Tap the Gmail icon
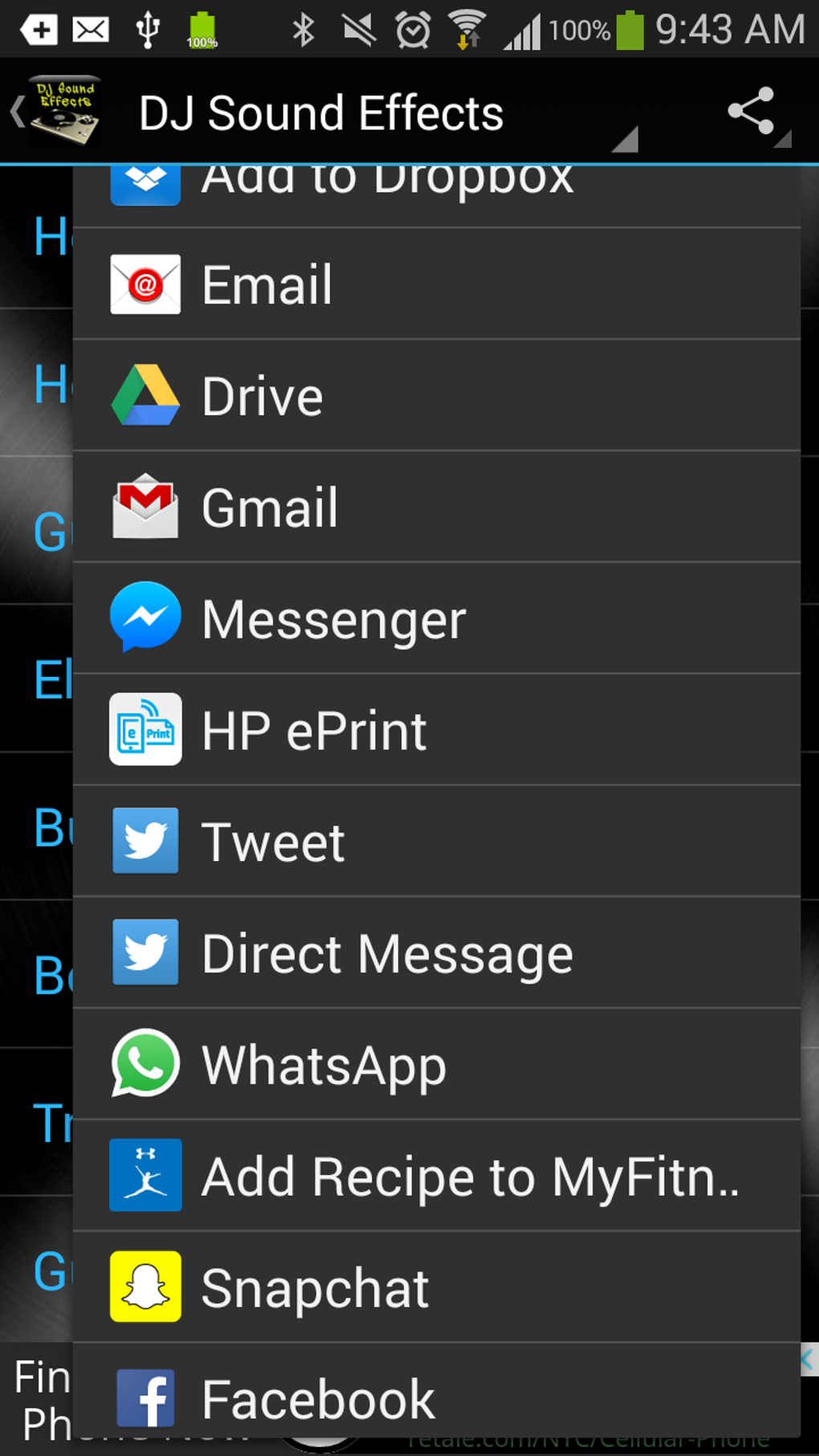Viewport: 819px width, 1456px height. pyautogui.click(x=145, y=506)
